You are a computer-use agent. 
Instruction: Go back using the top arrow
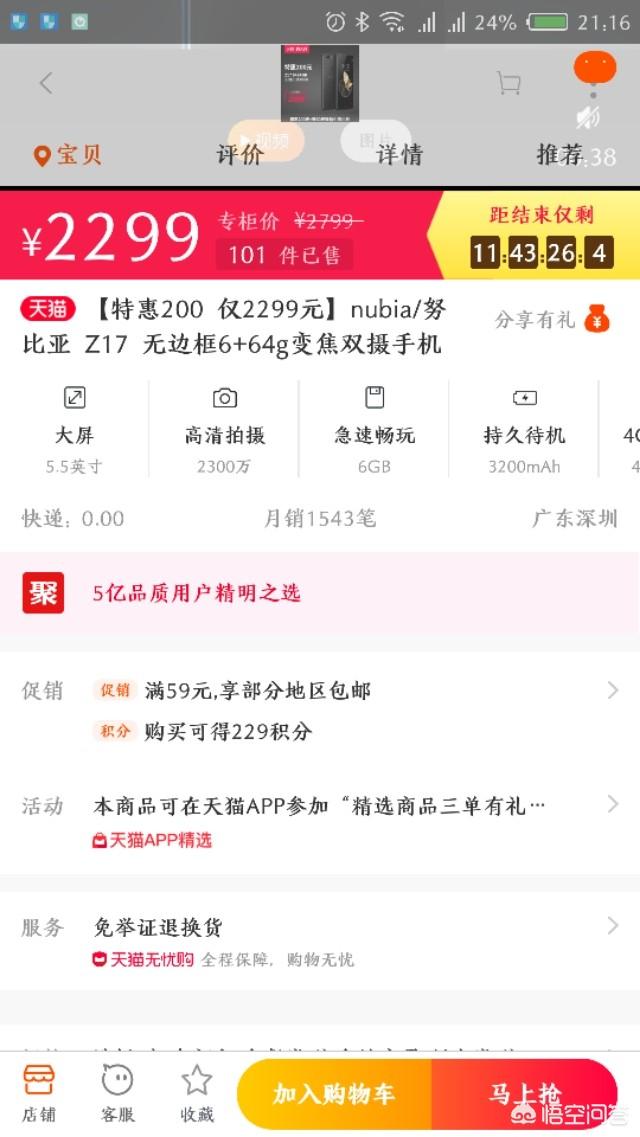[46, 84]
